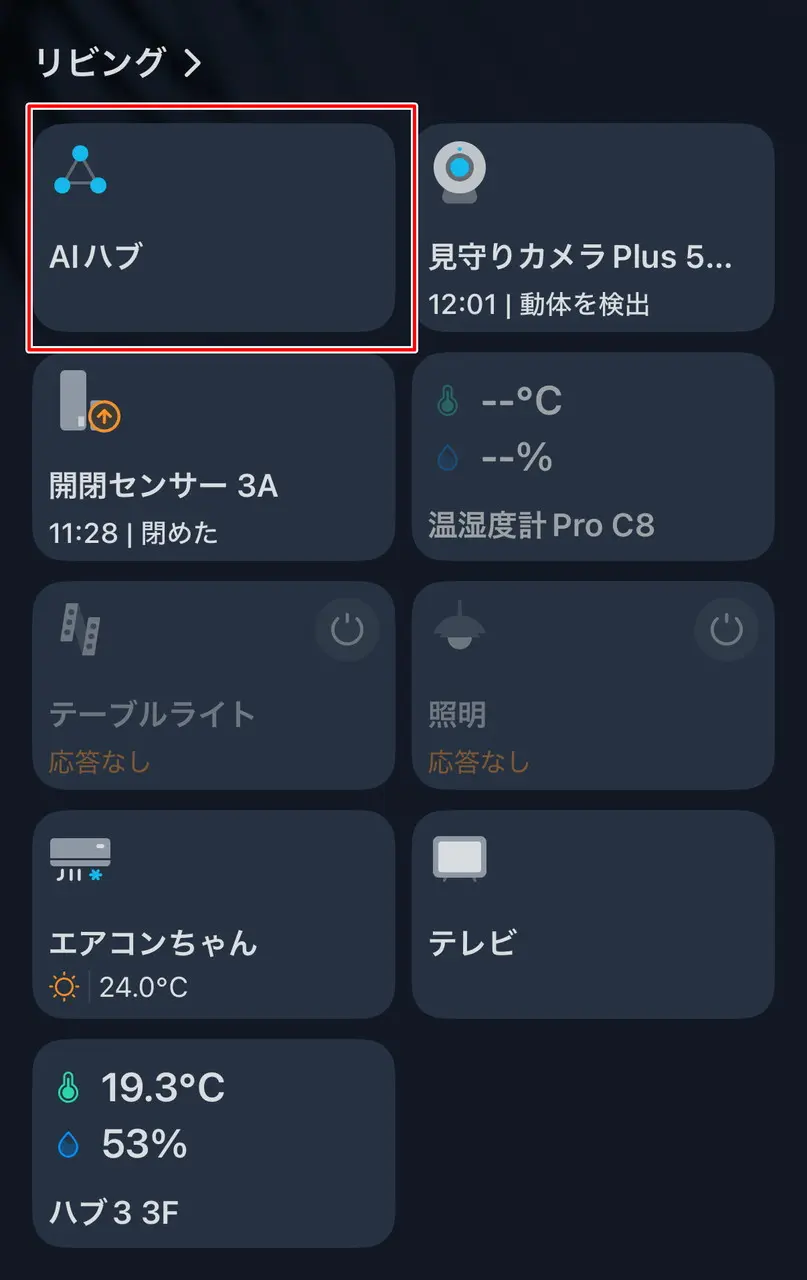Tap the sun mode icon on エアコンちゃん
807x1280 pixels.
[65, 985]
